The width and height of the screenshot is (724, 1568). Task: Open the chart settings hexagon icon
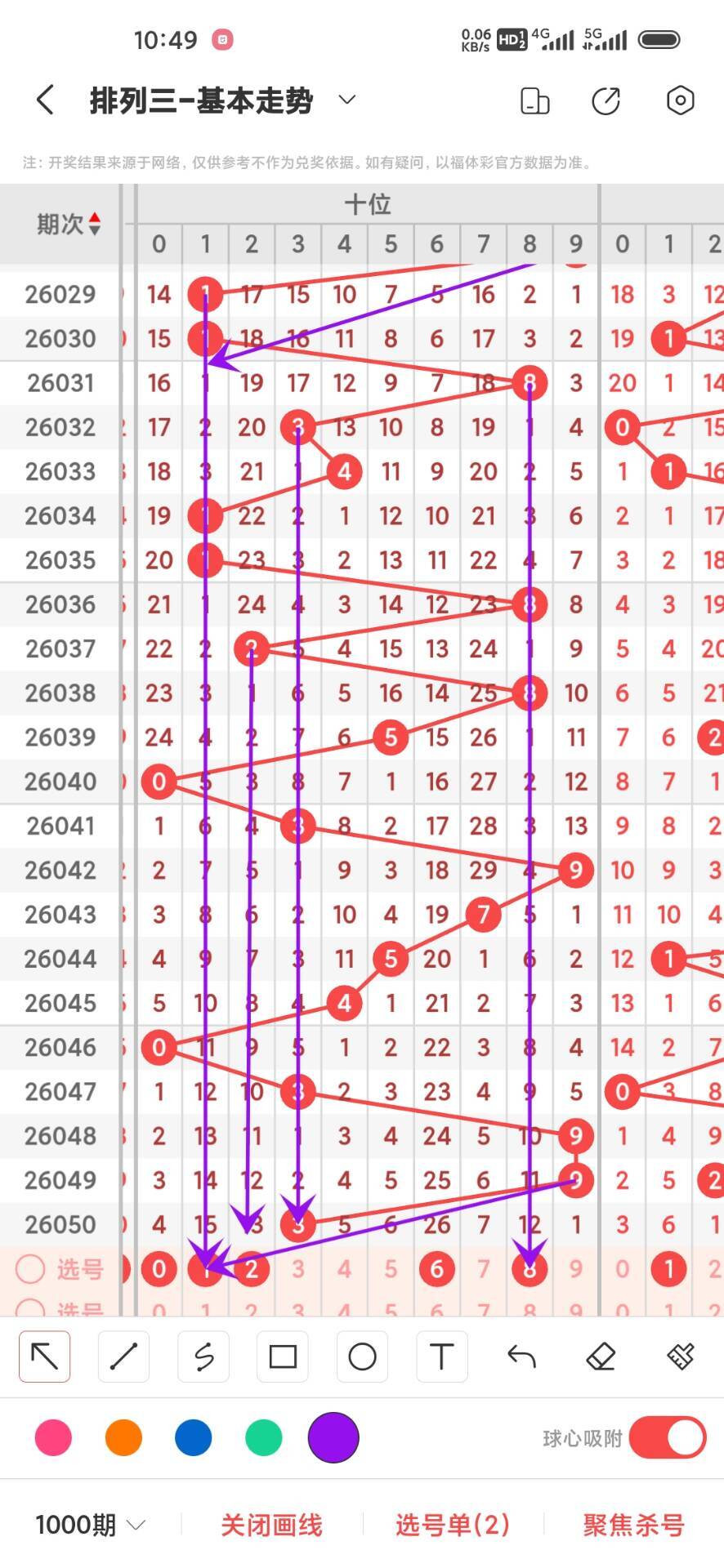[x=680, y=100]
